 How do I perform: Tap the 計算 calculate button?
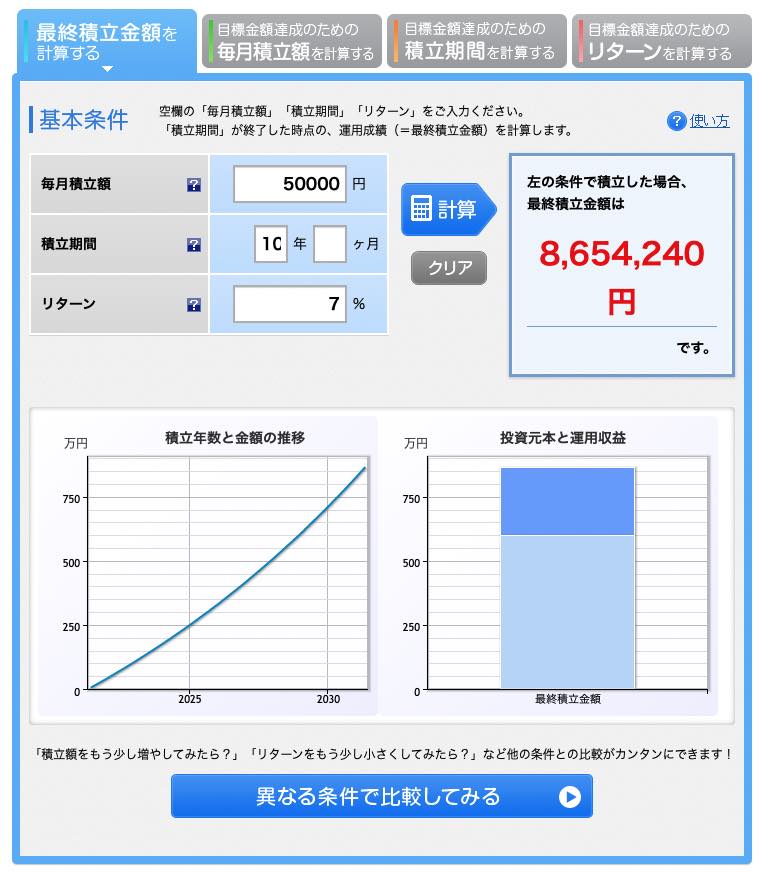448,210
